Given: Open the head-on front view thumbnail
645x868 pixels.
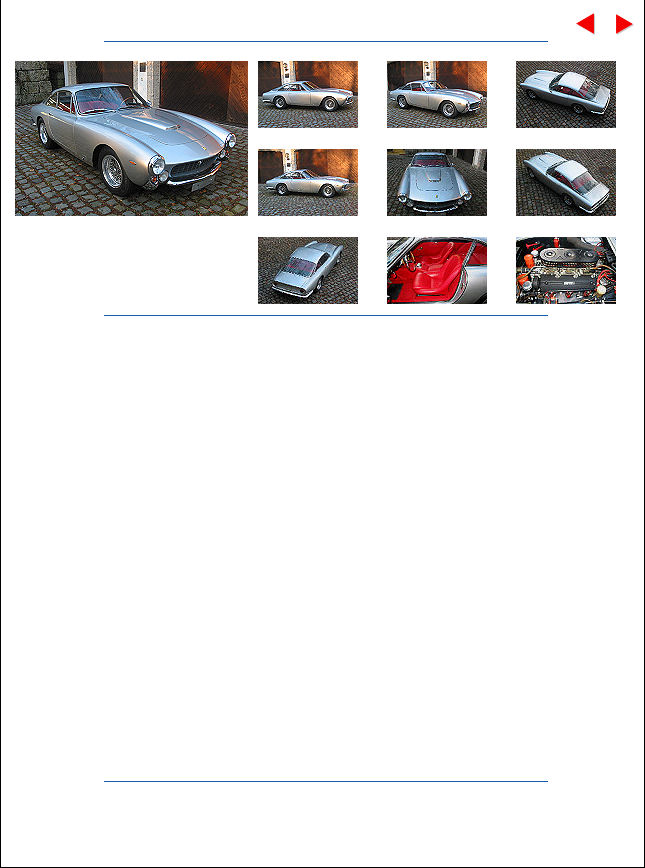Looking at the screenshot, I should (x=437, y=182).
